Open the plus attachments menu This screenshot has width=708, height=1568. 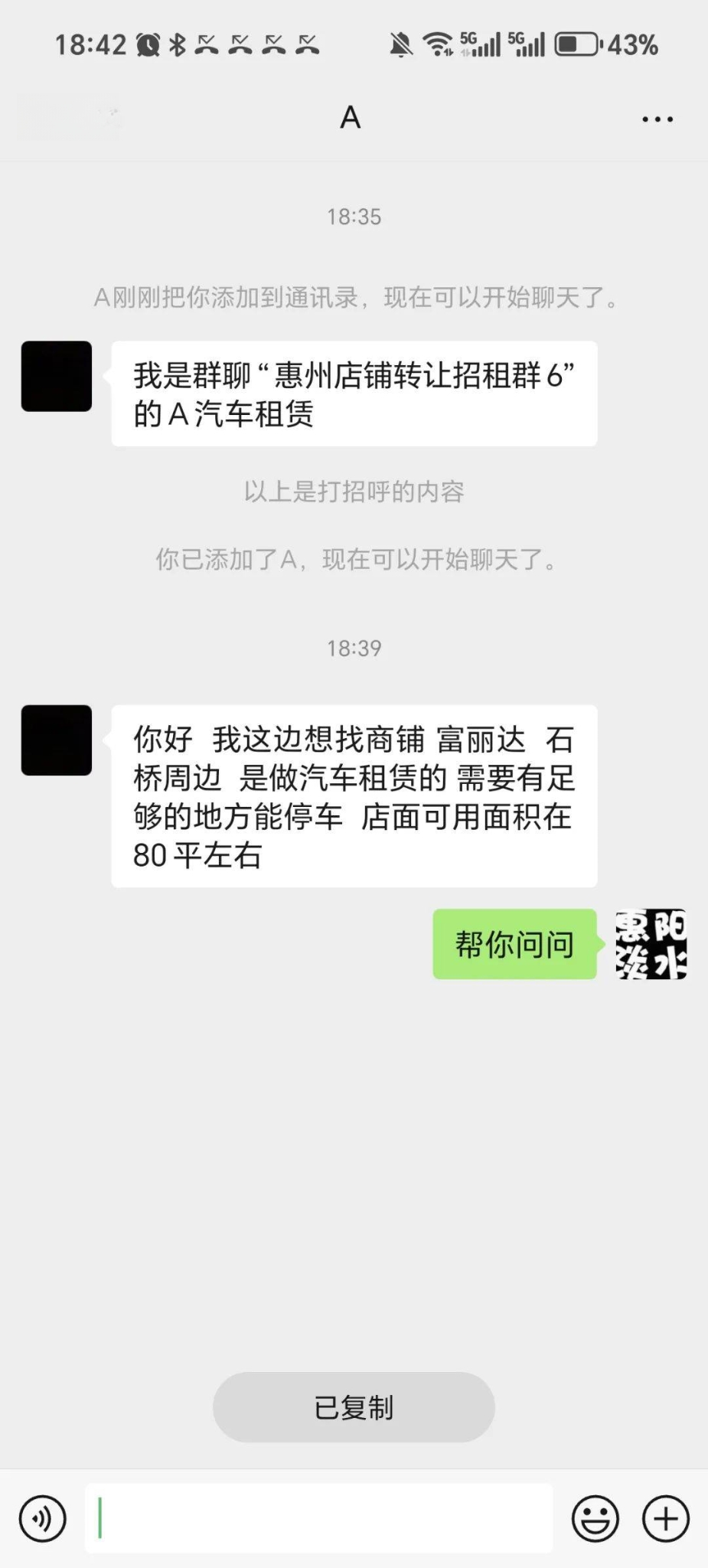tap(665, 1518)
